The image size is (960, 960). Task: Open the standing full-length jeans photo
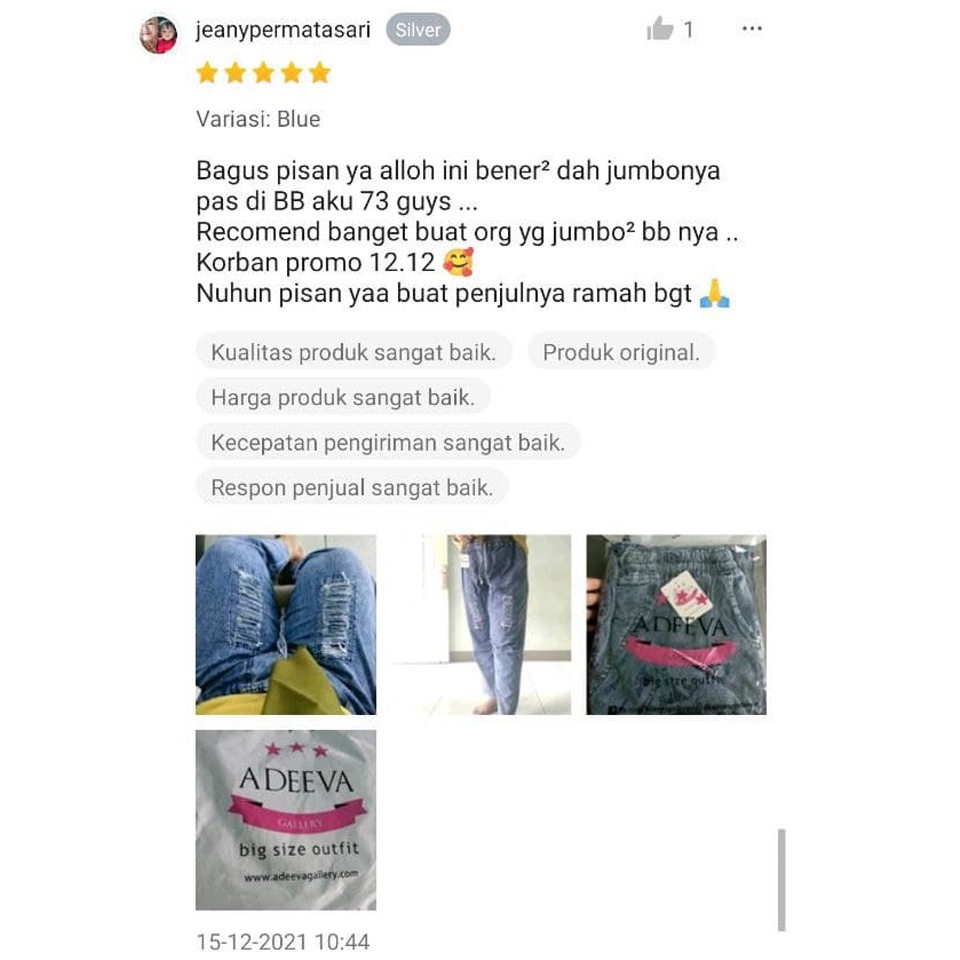pos(481,624)
